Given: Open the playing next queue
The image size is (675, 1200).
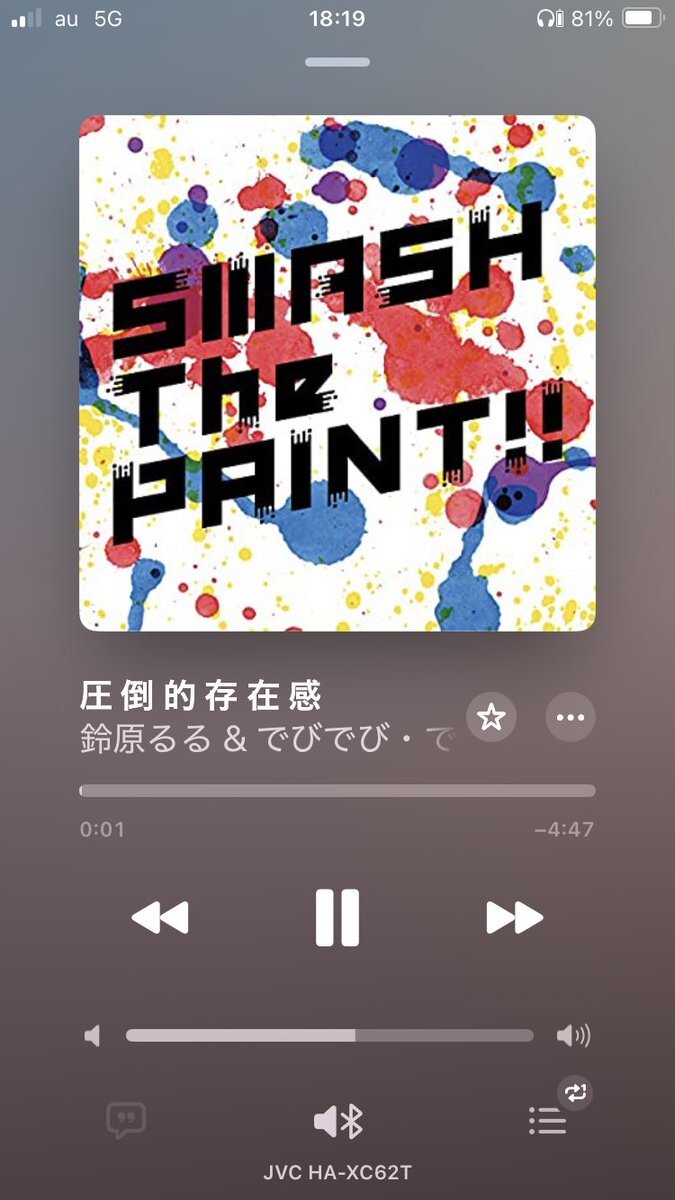Looking at the screenshot, I should [548, 1121].
